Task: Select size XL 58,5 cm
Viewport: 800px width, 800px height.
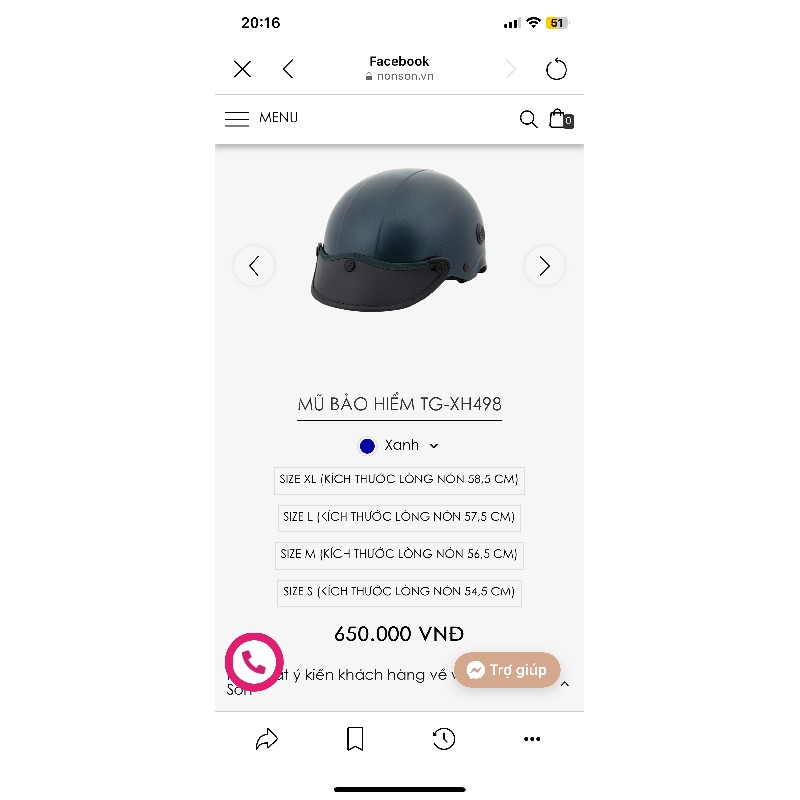Action: pos(399,480)
